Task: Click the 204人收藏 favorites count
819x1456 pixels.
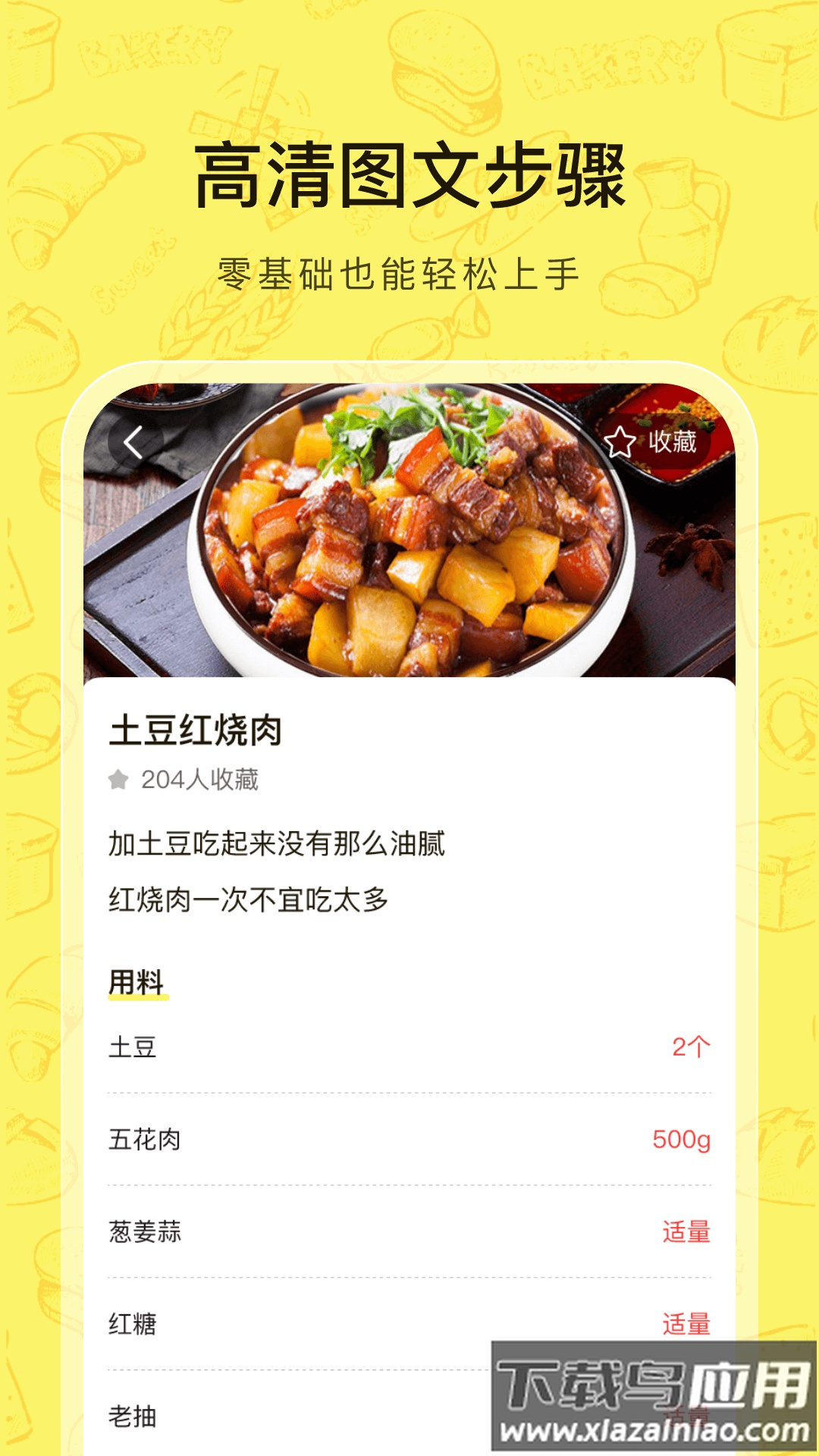Action: [201, 780]
